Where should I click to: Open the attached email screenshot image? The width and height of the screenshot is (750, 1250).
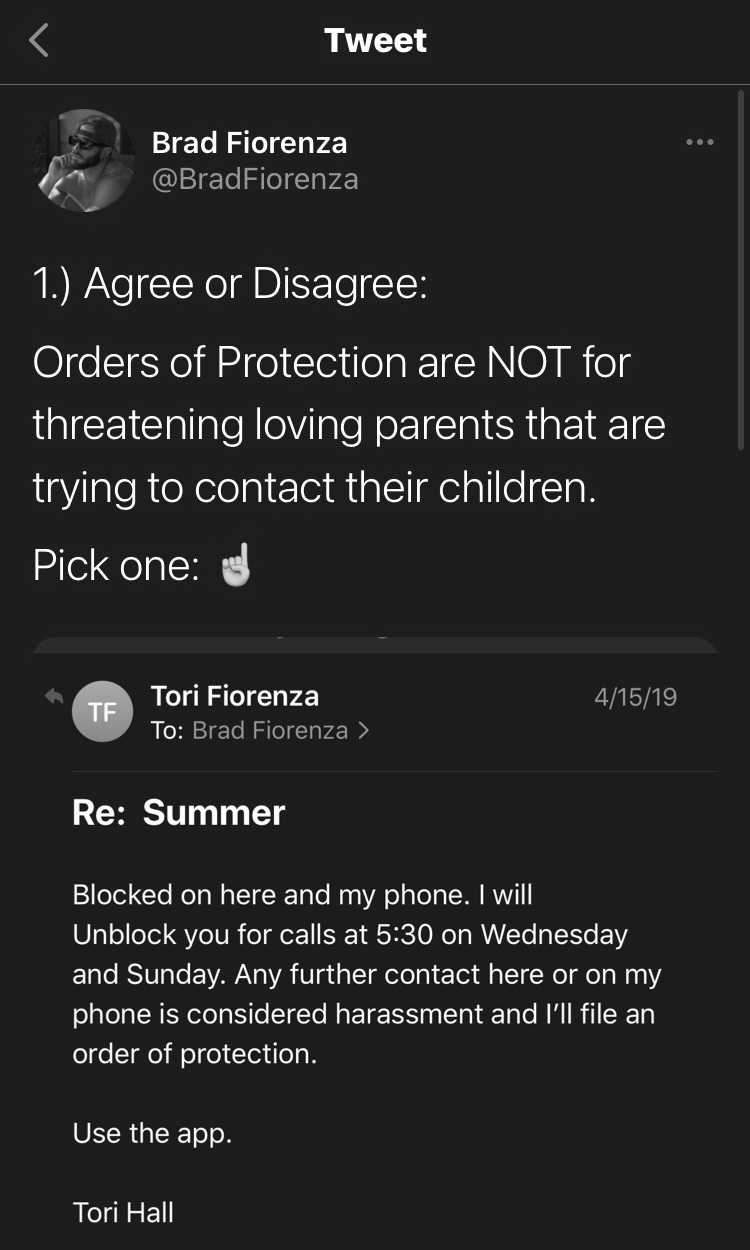coord(375,943)
